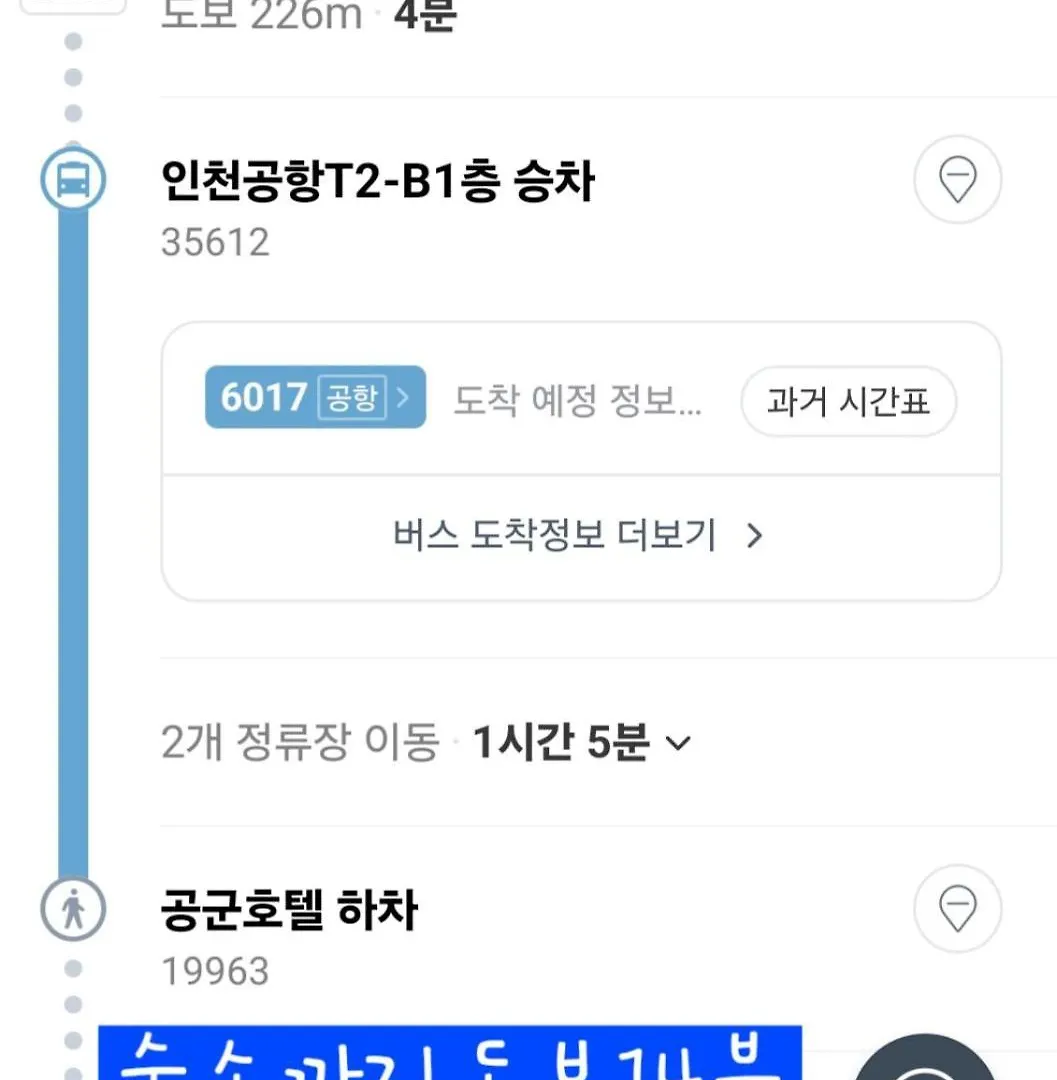Open the 과거 시간표 timetable
Image resolution: width=1057 pixels, height=1080 pixels.
tap(848, 401)
